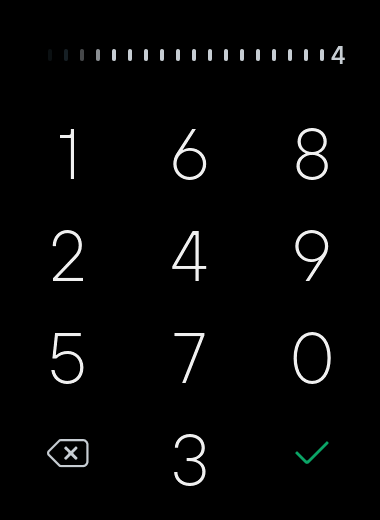Enter digit 5 on the keypad
The image size is (380, 520).
pos(68,358)
